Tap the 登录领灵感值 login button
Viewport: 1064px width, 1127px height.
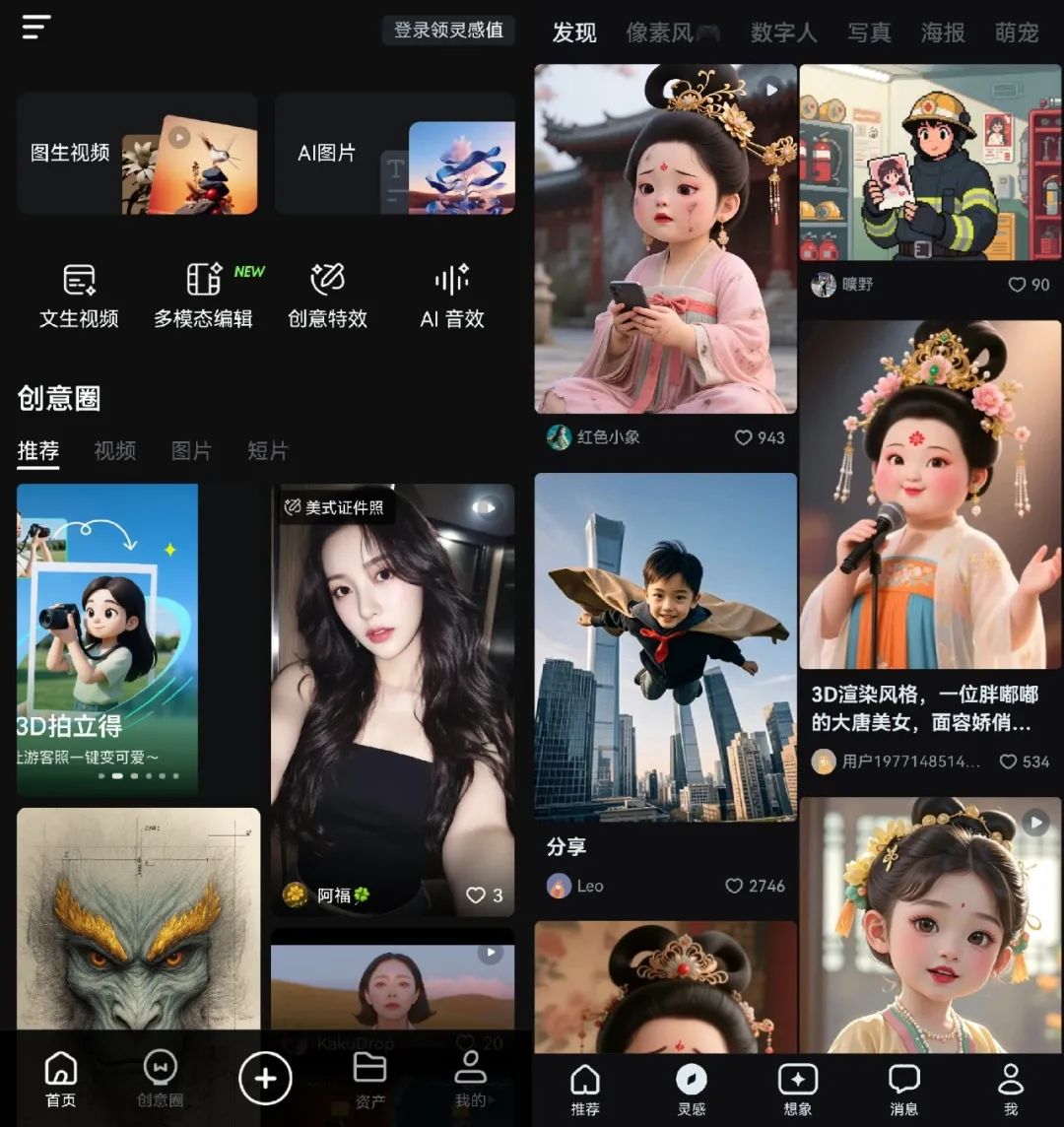click(x=448, y=31)
